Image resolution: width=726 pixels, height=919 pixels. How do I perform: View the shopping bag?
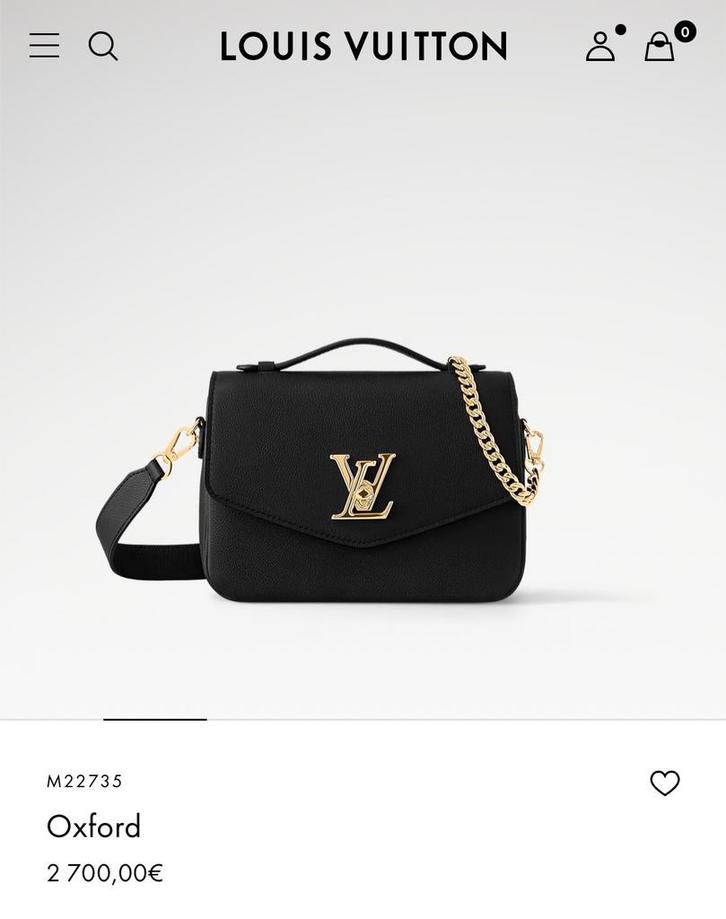pyautogui.click(x=660, y=46)
